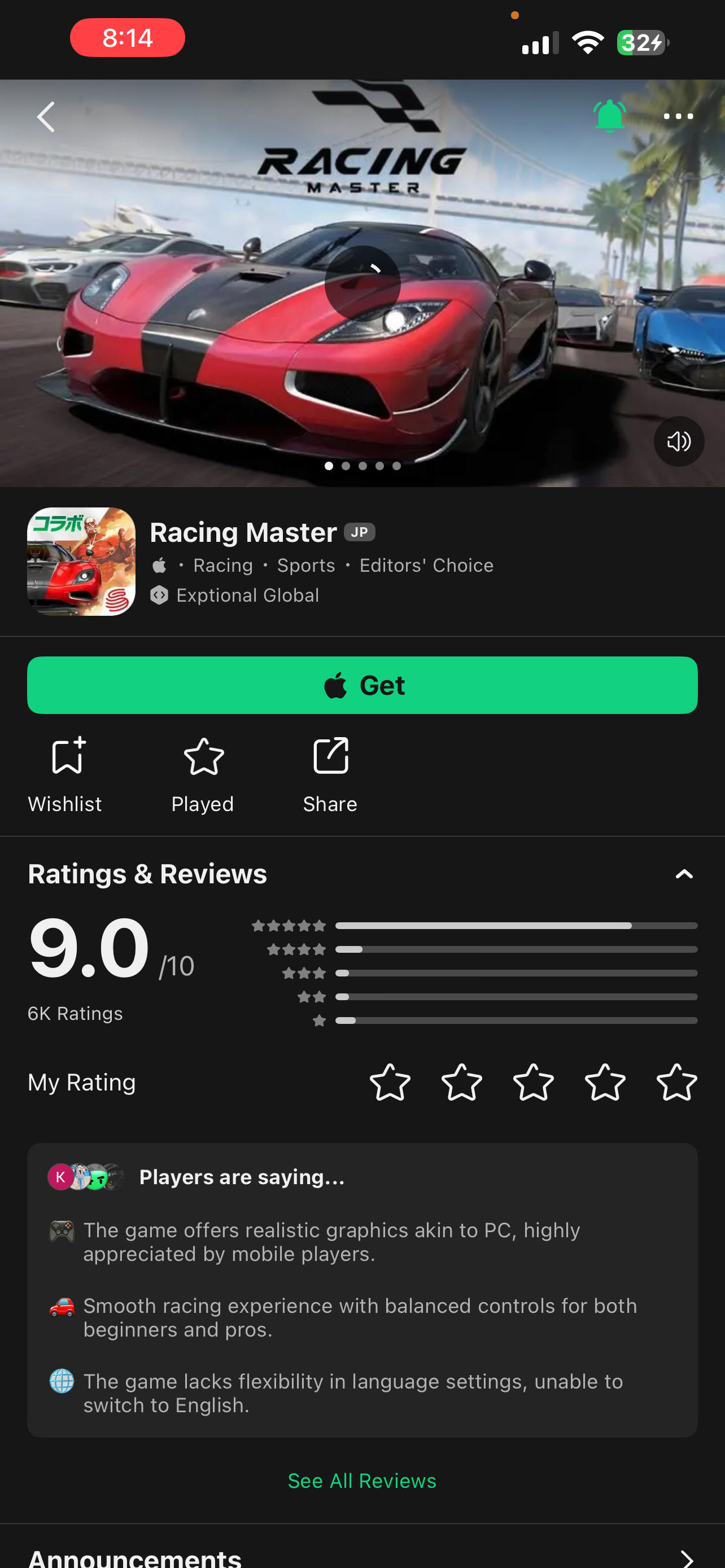Viewport: 725px width, 1568px height.
Task: Toggle the video sound speaker icon
Action: (x=678, y=441)
